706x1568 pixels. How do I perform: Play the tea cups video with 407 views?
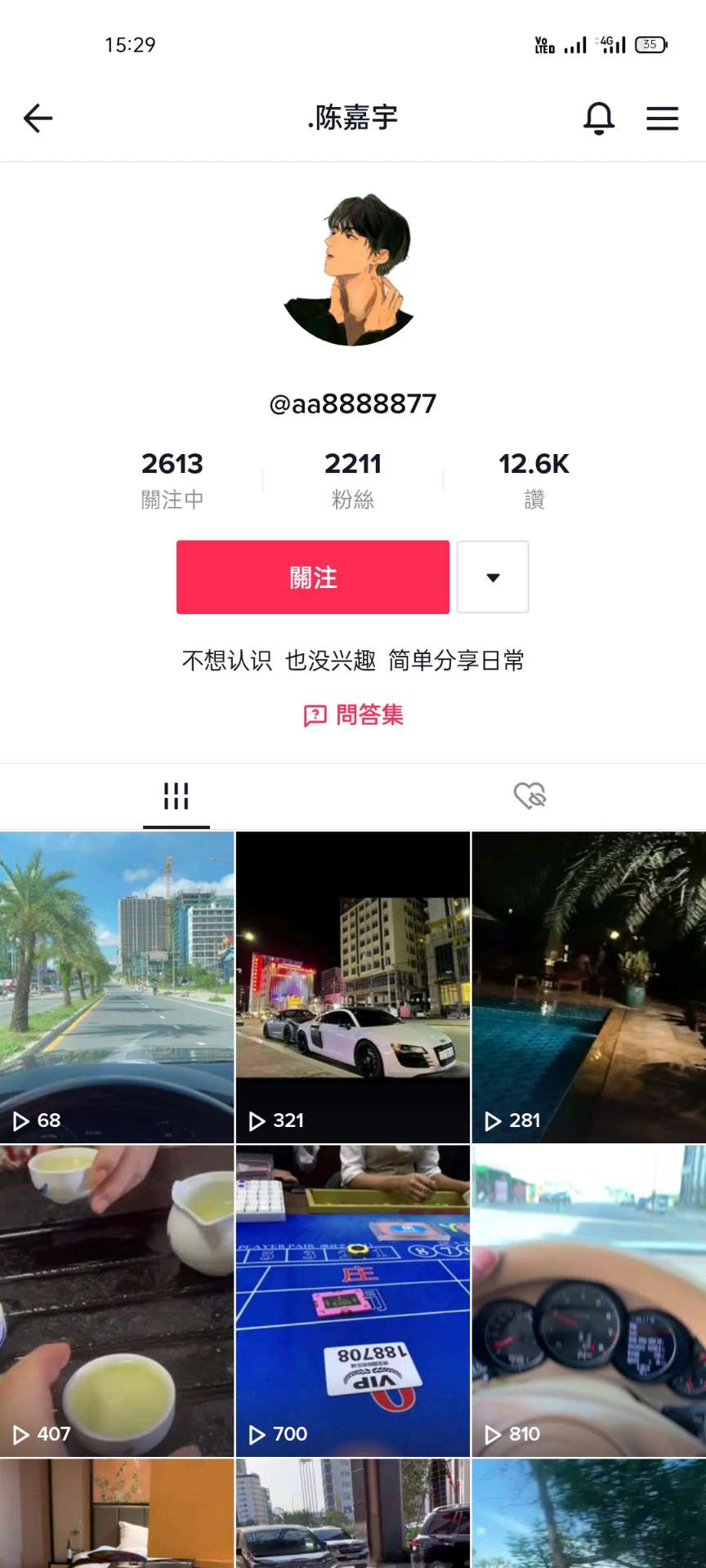tap(117, 1300)
